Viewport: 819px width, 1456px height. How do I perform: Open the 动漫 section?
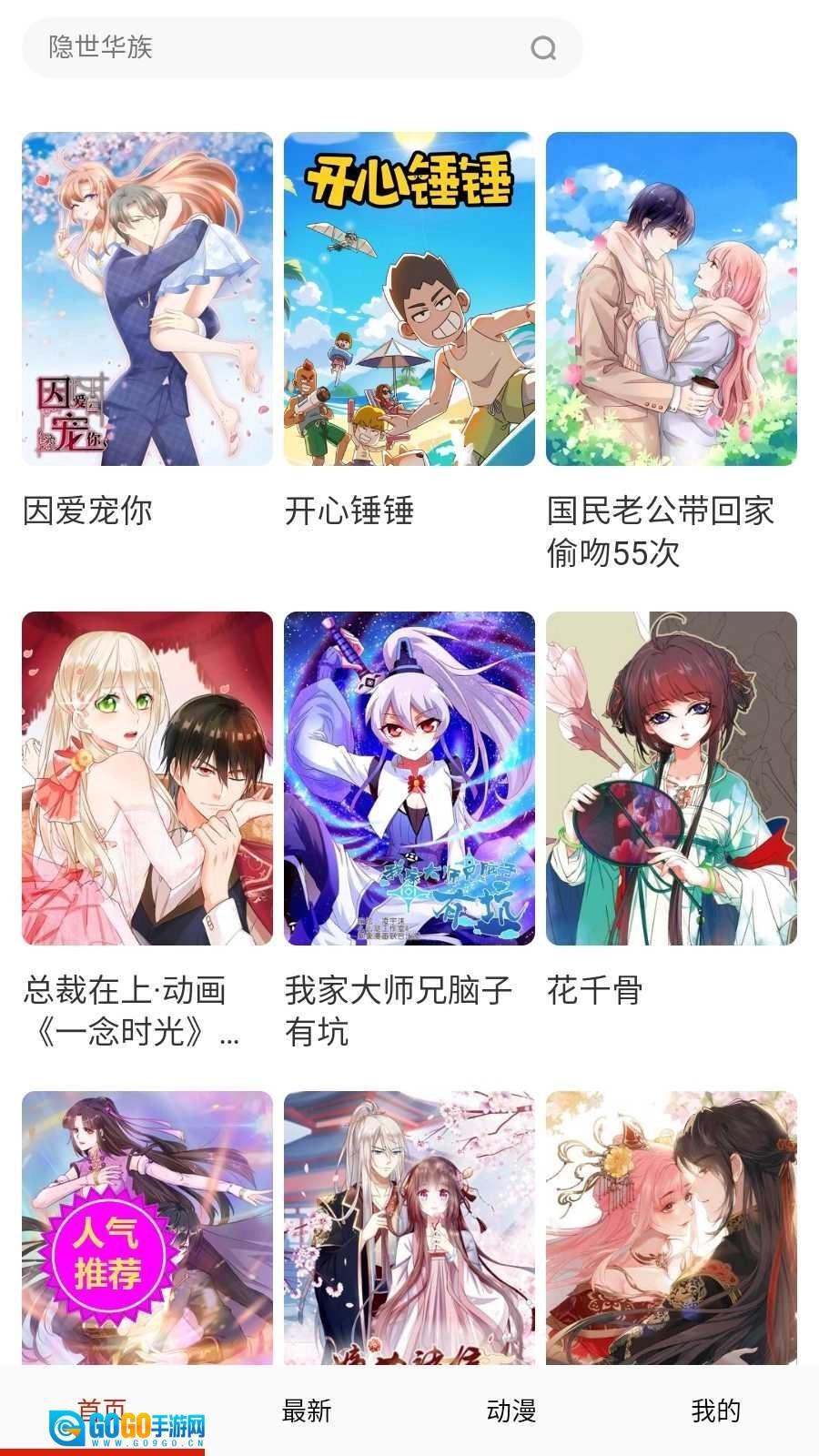pos(511,1411)
